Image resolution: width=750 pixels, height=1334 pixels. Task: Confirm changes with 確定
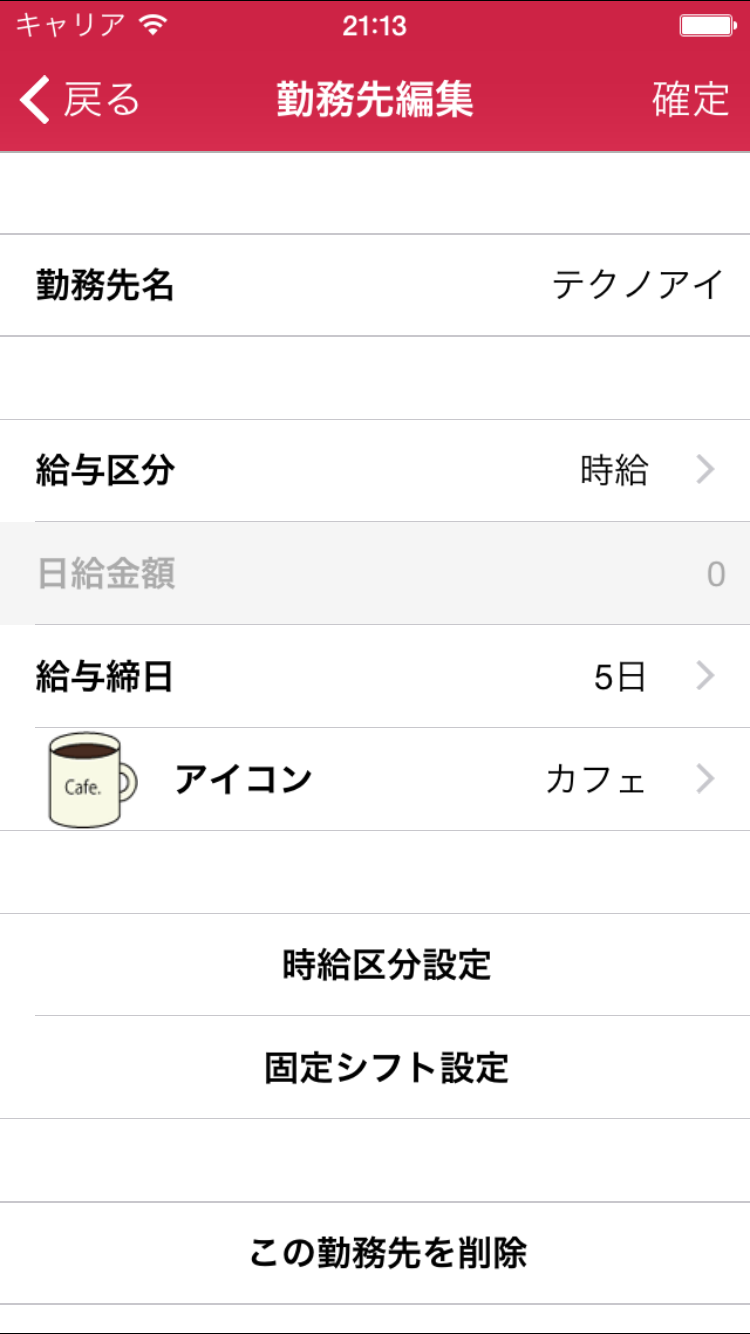(691, 100)
